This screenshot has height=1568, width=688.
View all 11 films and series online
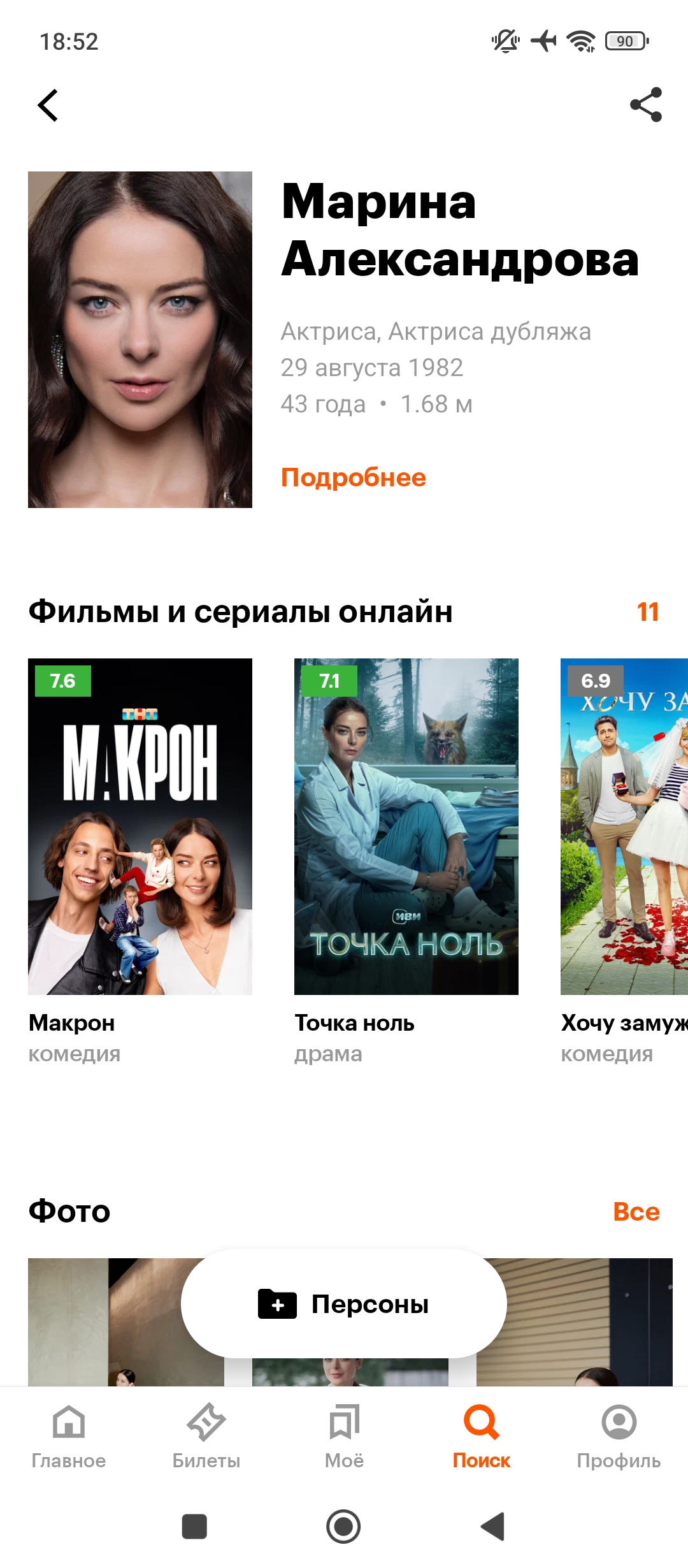(x=648, y=612)
